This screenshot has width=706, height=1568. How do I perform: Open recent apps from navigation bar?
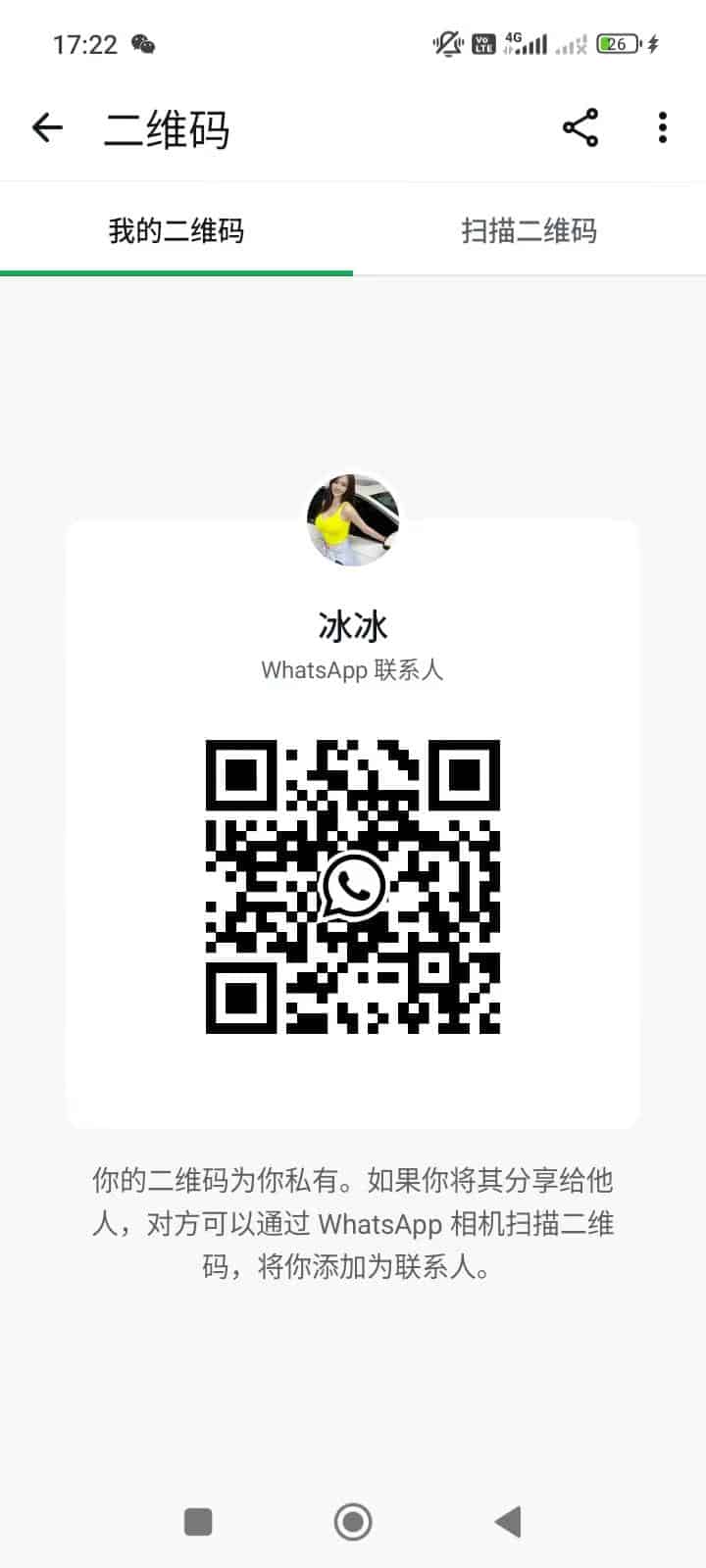198,1521
